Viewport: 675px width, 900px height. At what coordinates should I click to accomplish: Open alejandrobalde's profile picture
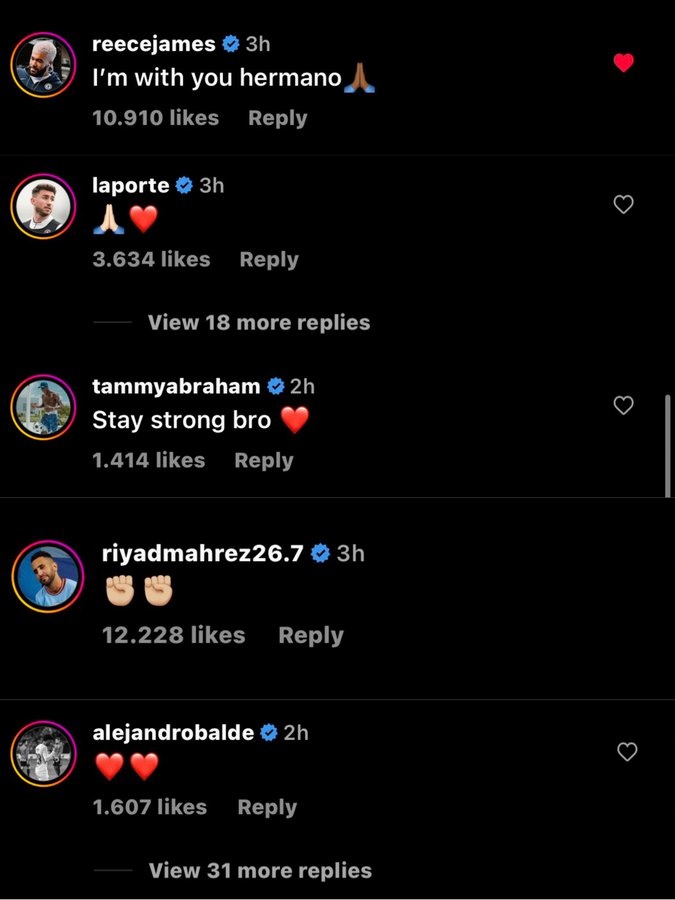[43, 755]
